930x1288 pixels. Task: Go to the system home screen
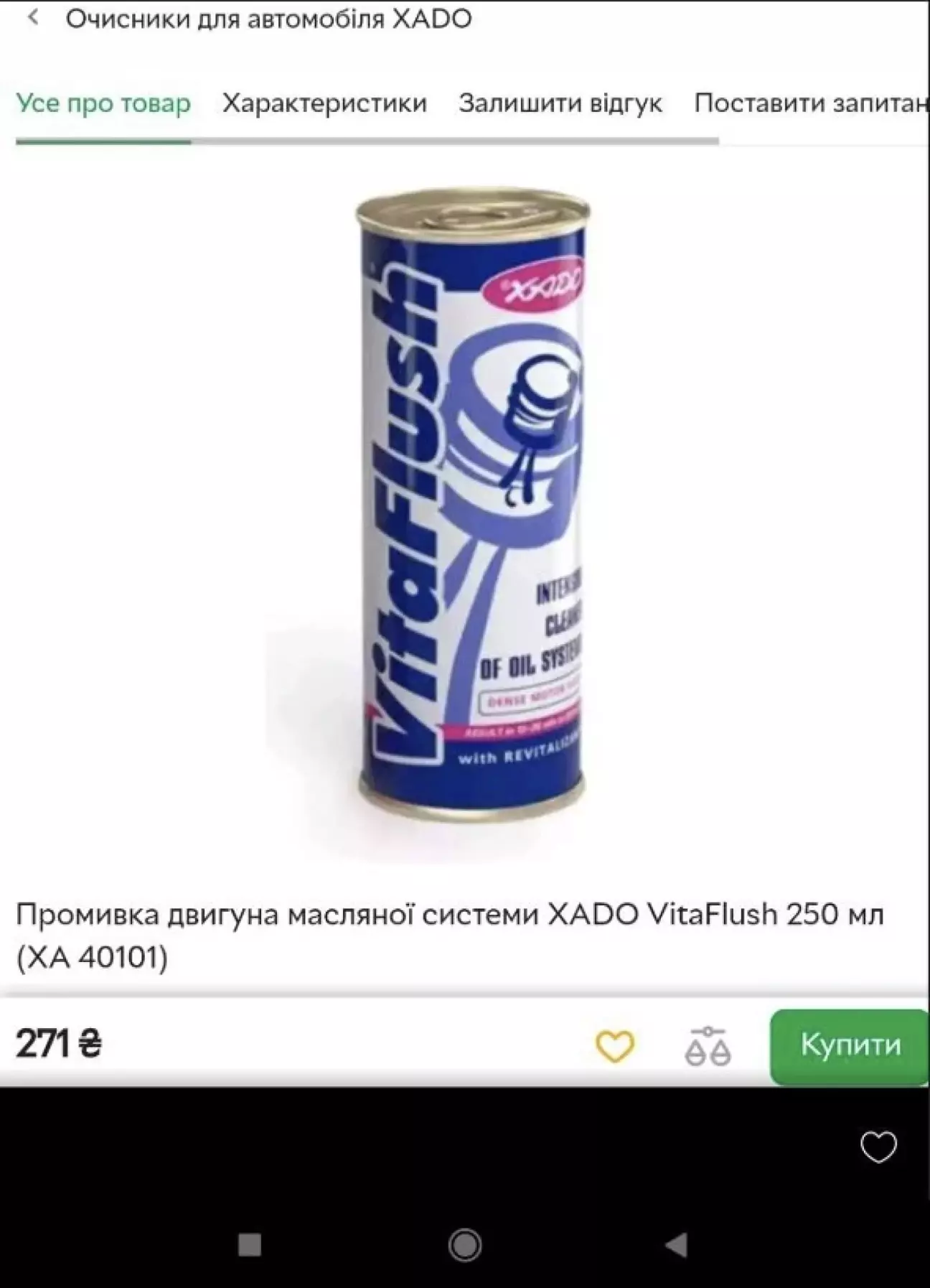pyautogui.click(x=465, y=1244)
